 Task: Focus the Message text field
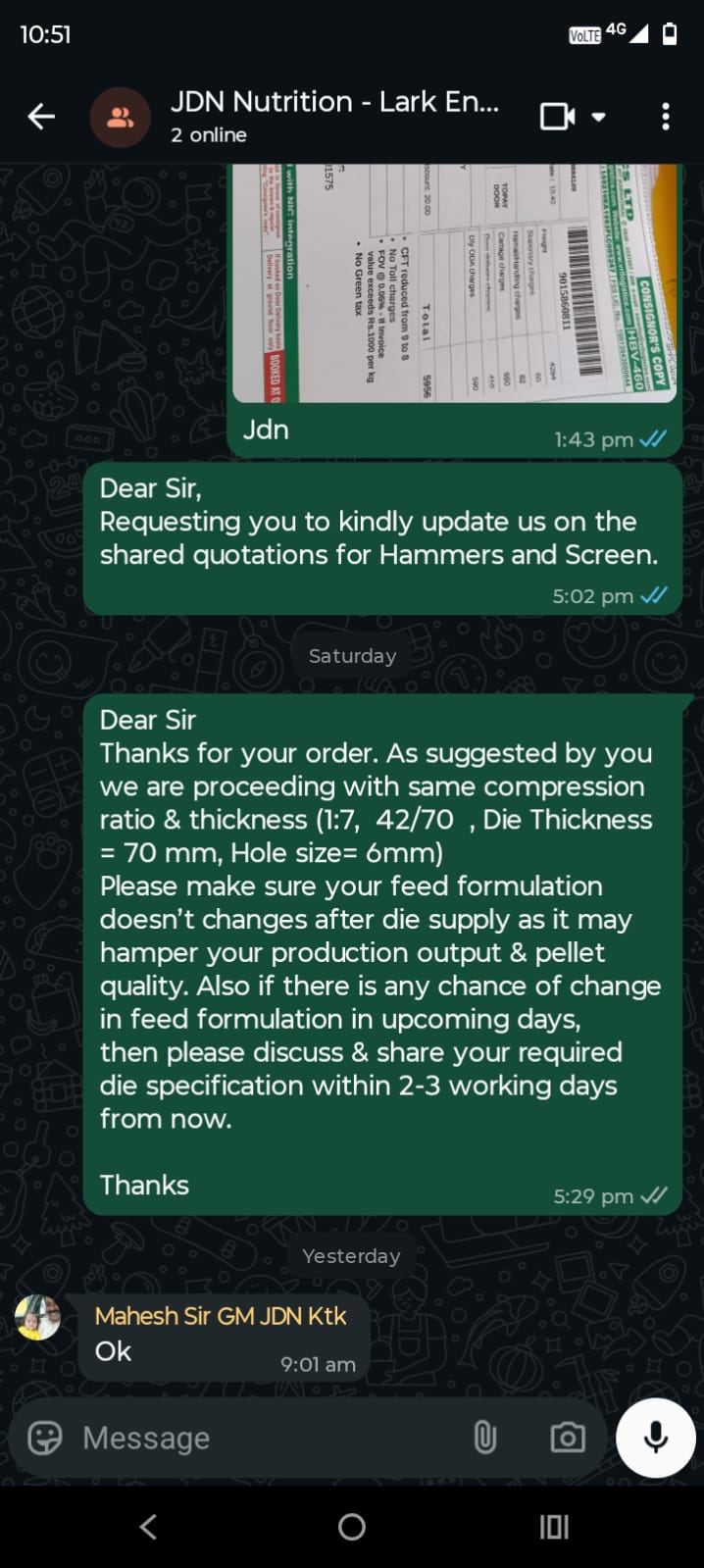265,1438
